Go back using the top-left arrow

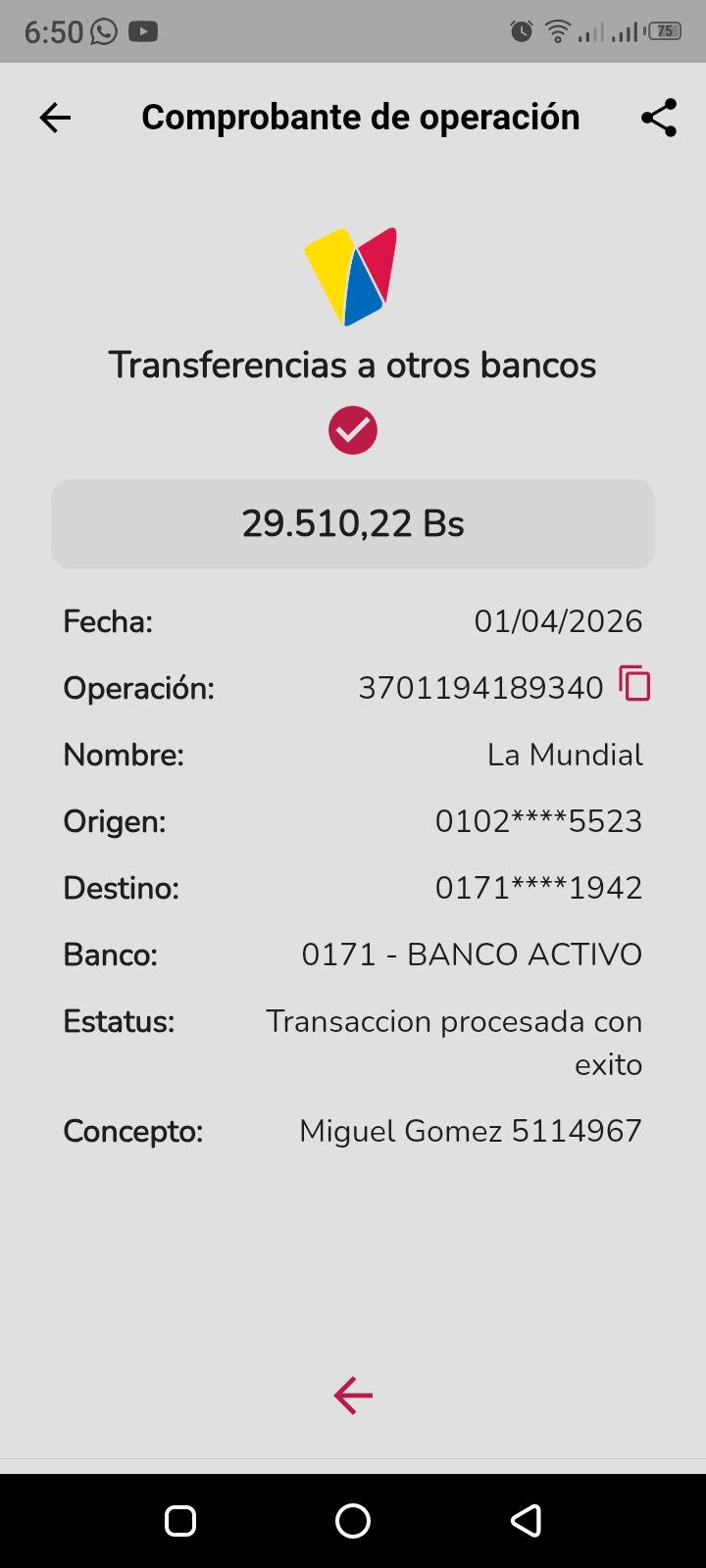tap(55, 118)
